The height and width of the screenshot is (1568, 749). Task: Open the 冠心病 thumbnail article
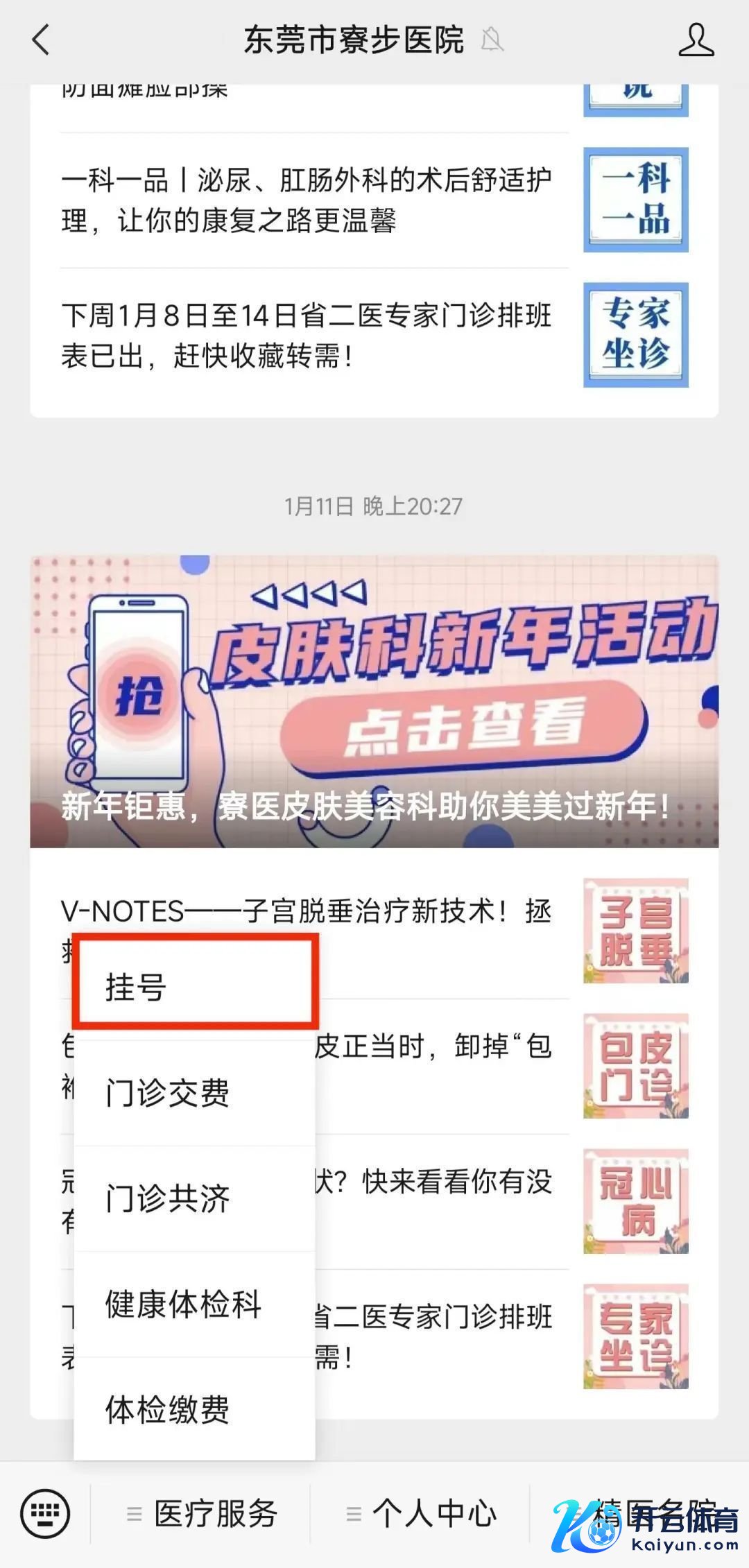(635, 1201)
